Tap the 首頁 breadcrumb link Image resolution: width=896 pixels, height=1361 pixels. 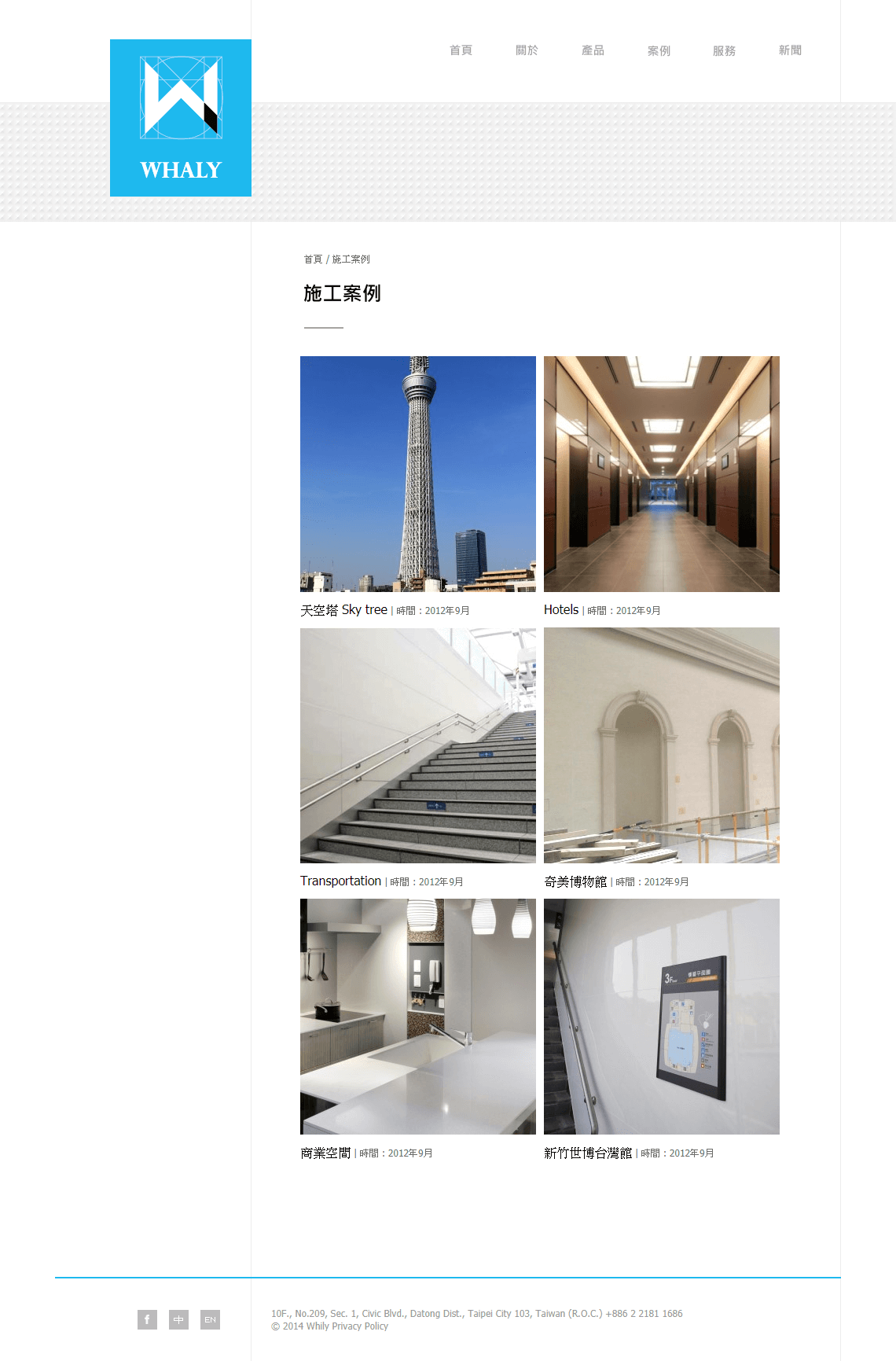coord(313,259)
